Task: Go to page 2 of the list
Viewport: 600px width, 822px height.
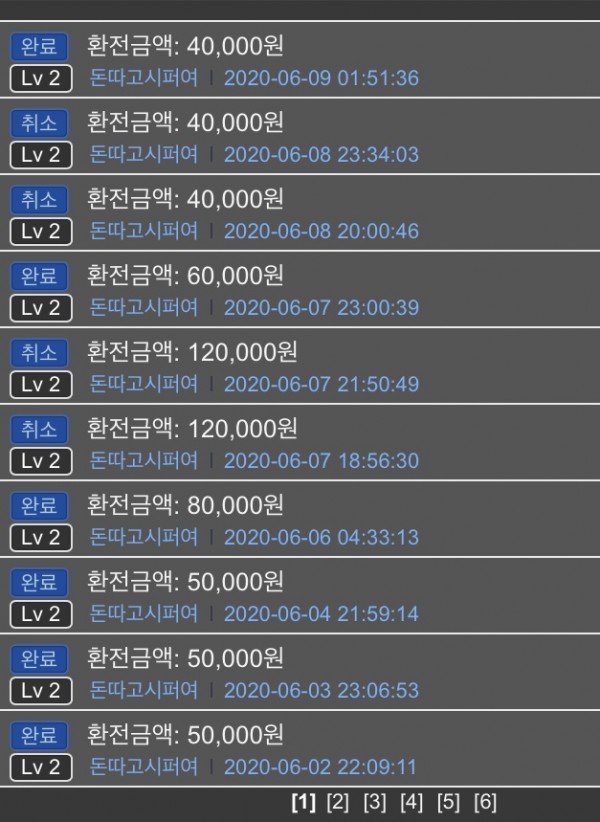Action: click(x=338, y=802)
